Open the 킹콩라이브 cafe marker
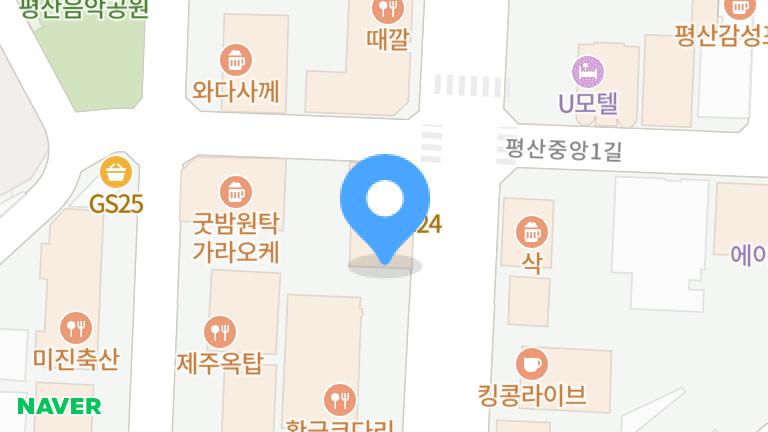The height and width of the screenshot is (432, 768). tap(533, 362)
